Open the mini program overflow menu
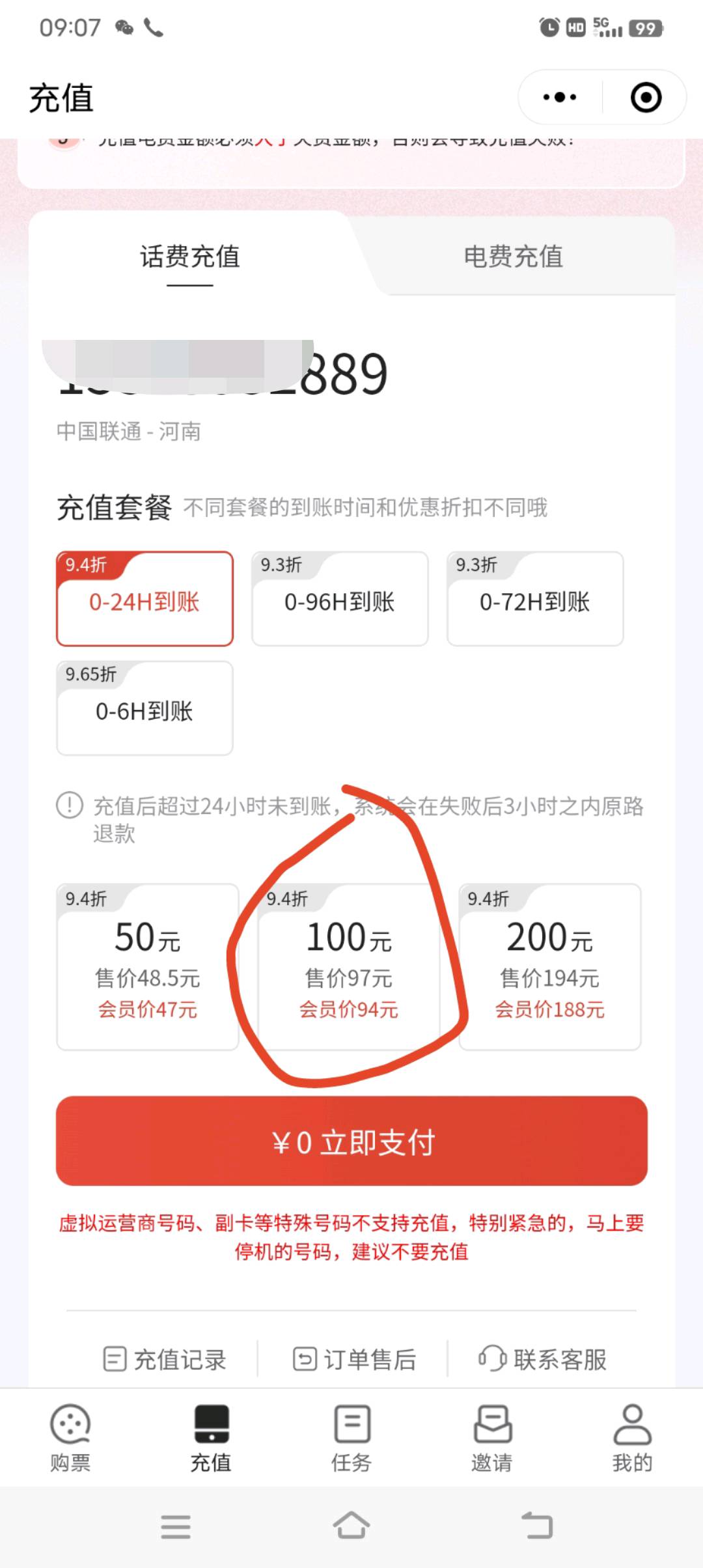The image size is (703, 1568). click(560, 98)
